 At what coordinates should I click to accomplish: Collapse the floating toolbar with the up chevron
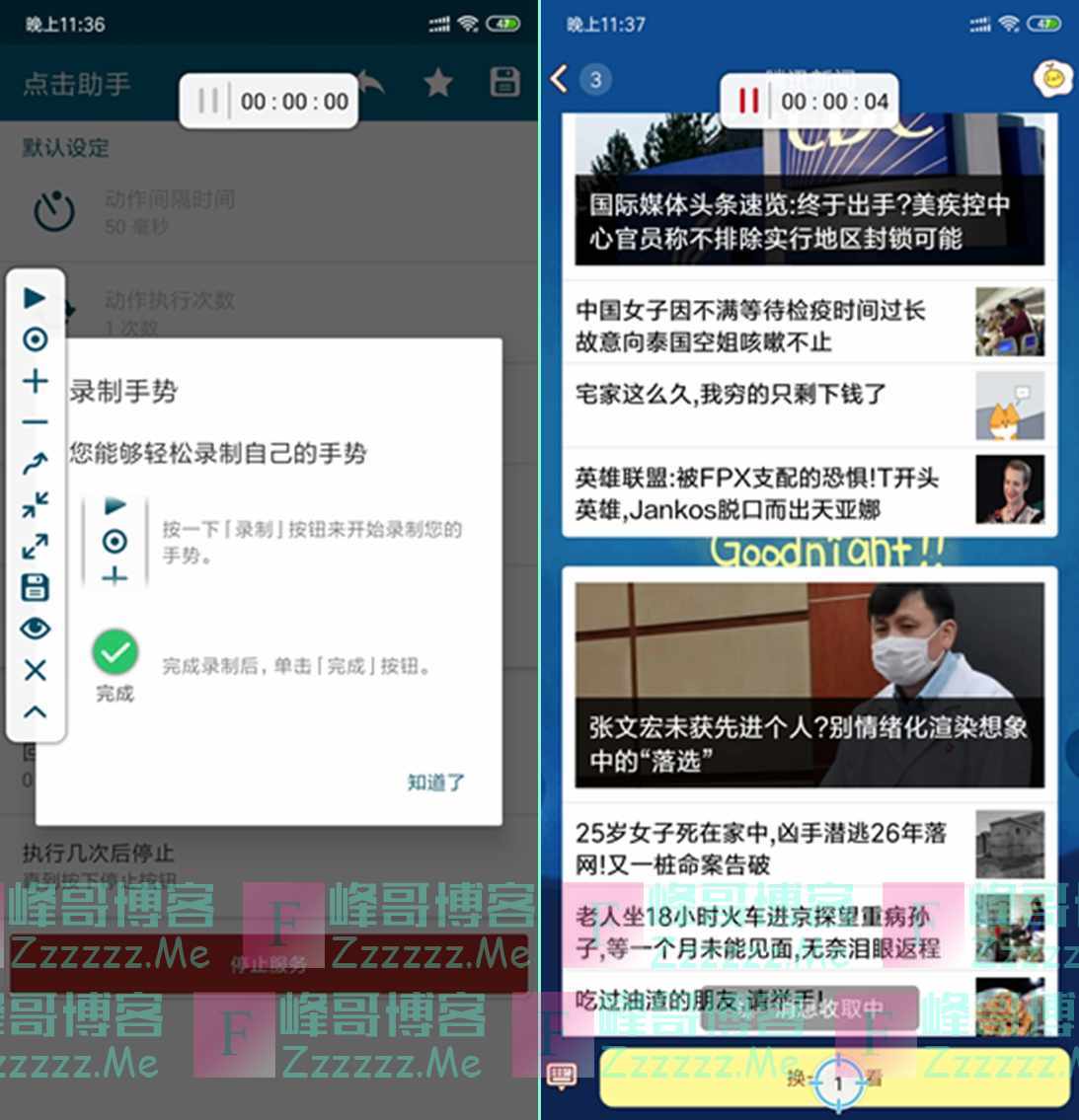tap(36, 711)
